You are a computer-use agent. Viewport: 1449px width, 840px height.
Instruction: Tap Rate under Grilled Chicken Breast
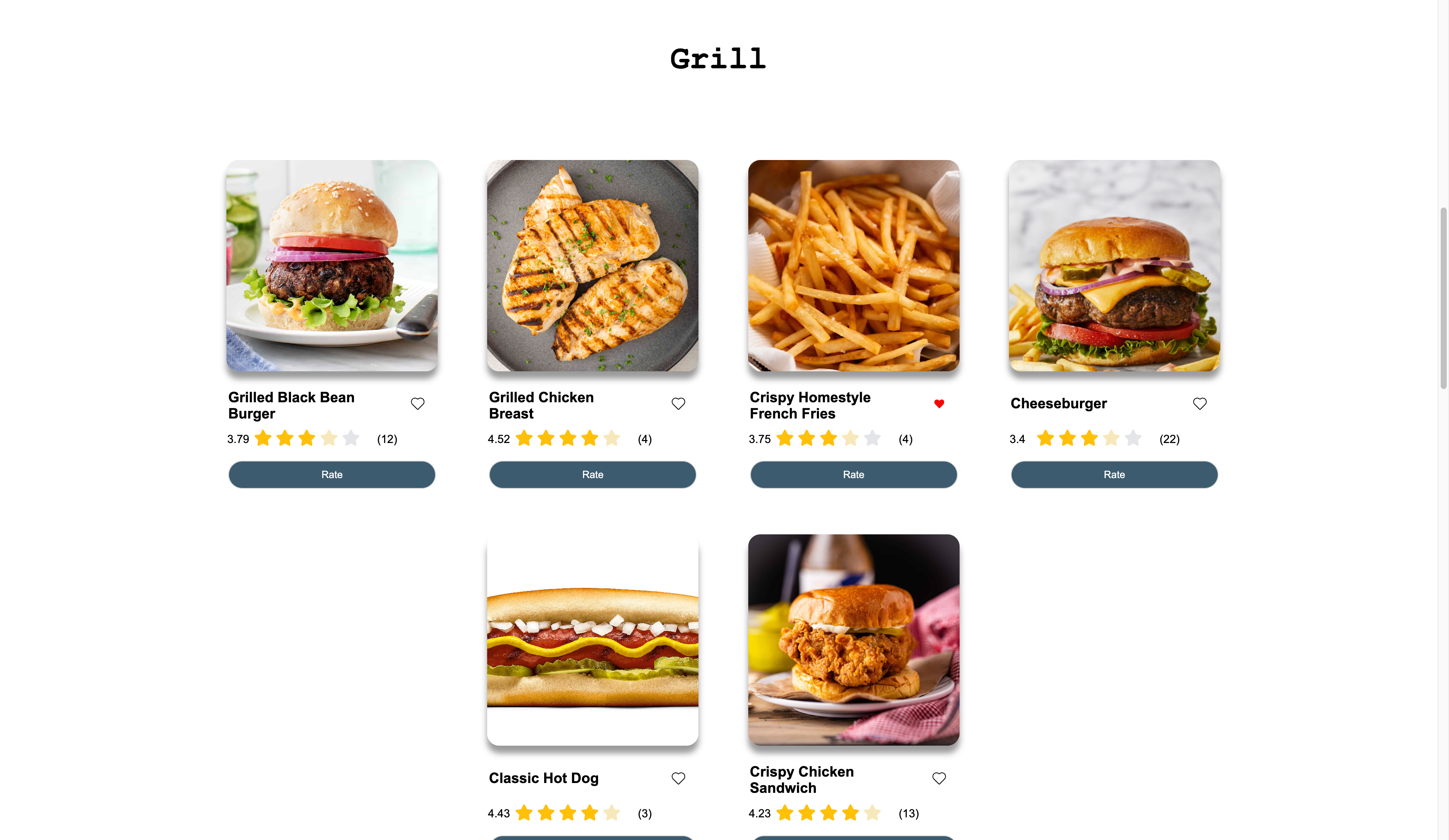coord(592,474)
